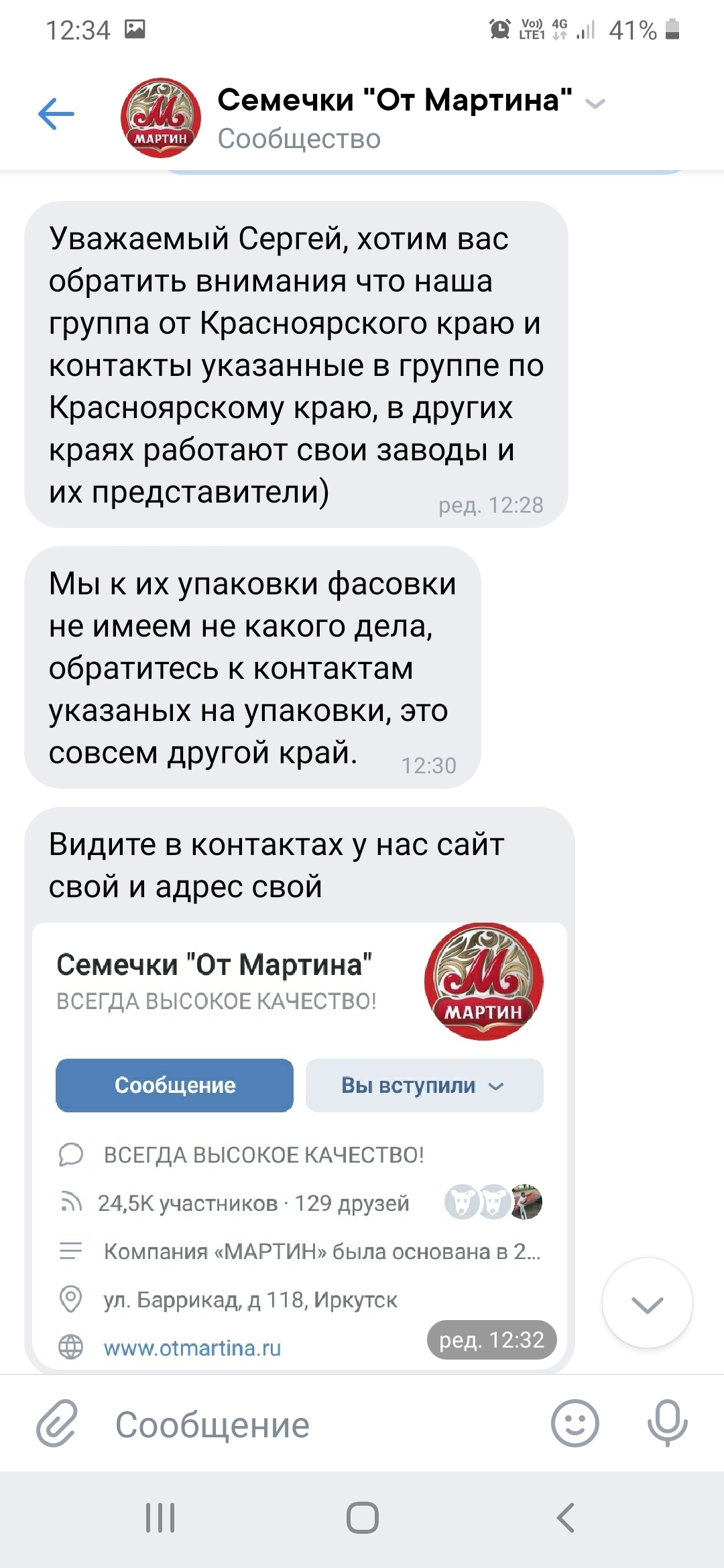The height and width of the screenshot is (1568, 724).
Task: Expand the chat title dropdown chevron
Action: 595,103
